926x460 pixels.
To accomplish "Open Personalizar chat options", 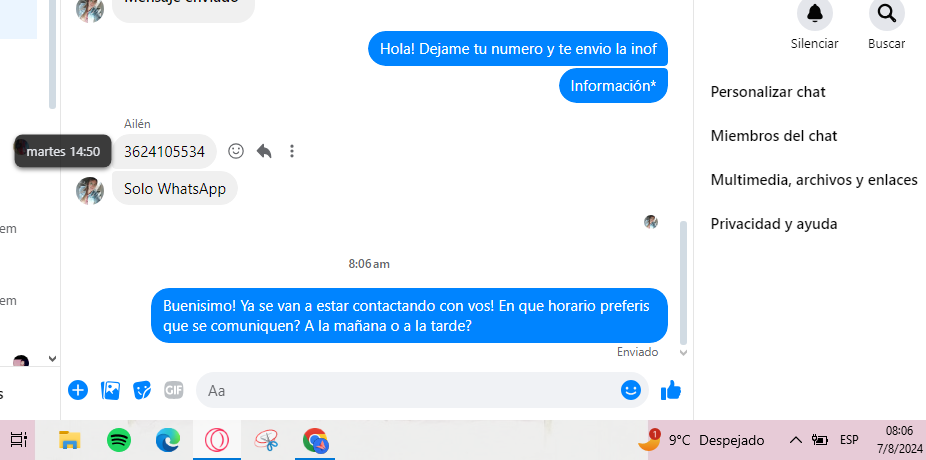I will tap(768, 92).
